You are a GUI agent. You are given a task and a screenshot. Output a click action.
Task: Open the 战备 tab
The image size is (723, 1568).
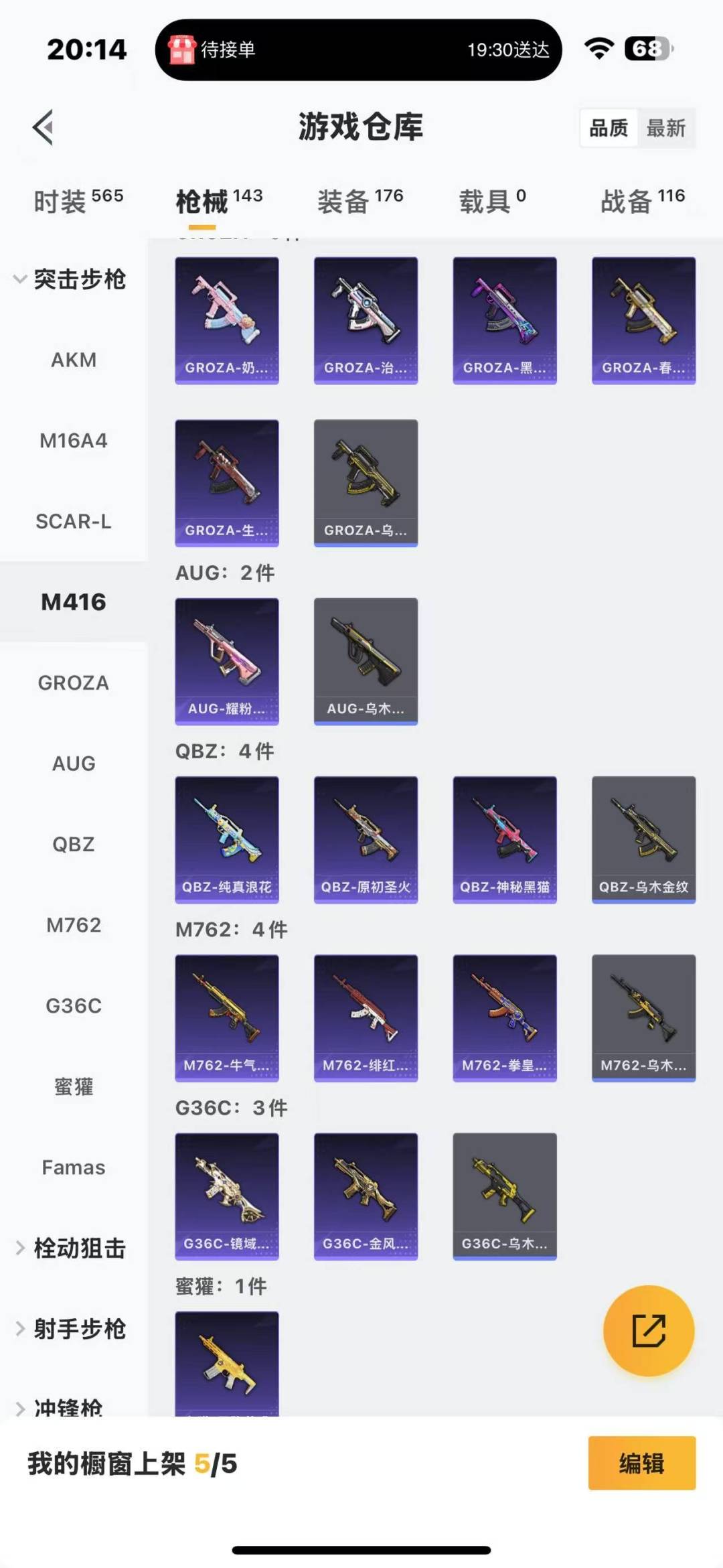pyautogui.click(x=642, y=200)
